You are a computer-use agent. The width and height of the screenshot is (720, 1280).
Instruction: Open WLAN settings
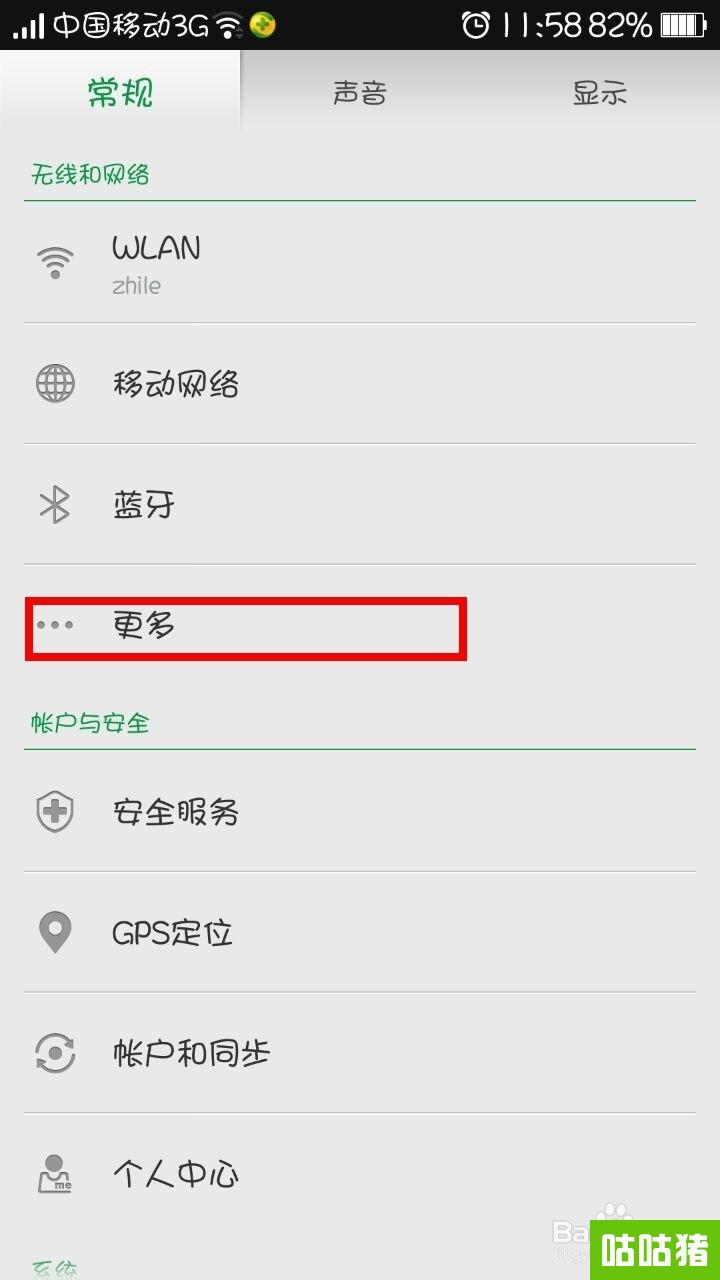tap(360, 264)
